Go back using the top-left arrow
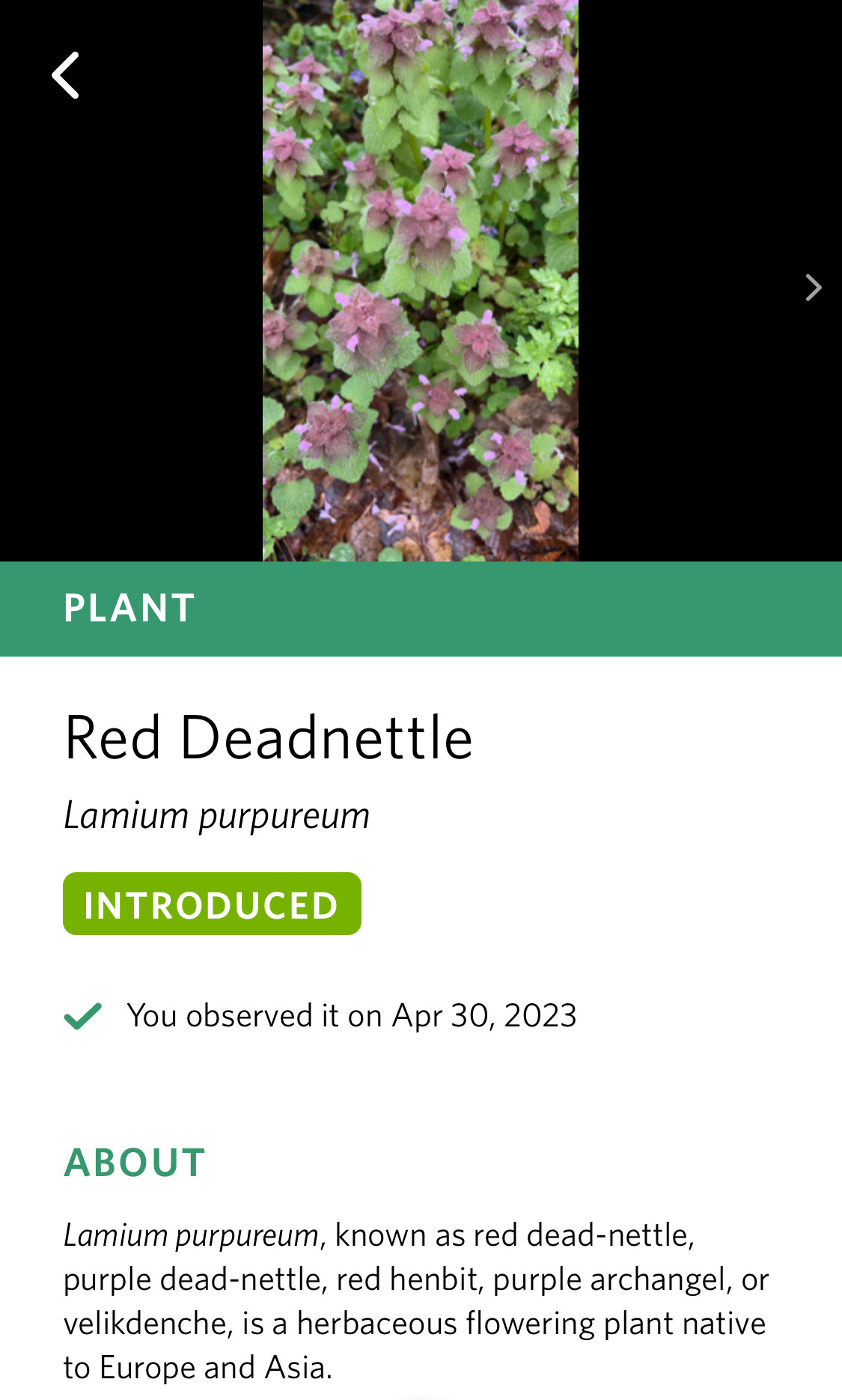Screen dimensions: 842x1400 click(x=66, y=75)
